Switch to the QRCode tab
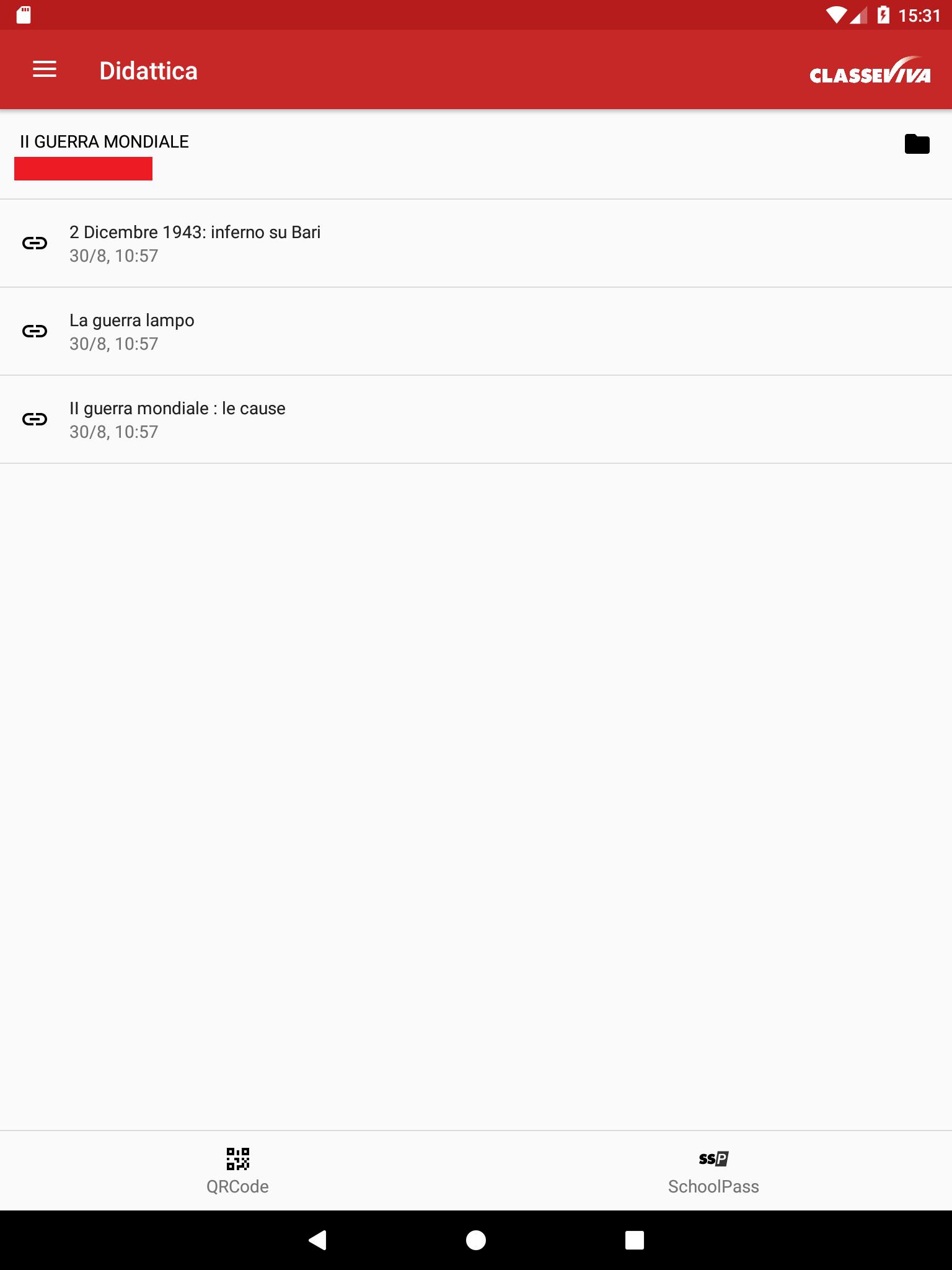Viewport: 952px width, 1270px height. coord(237,1170)
